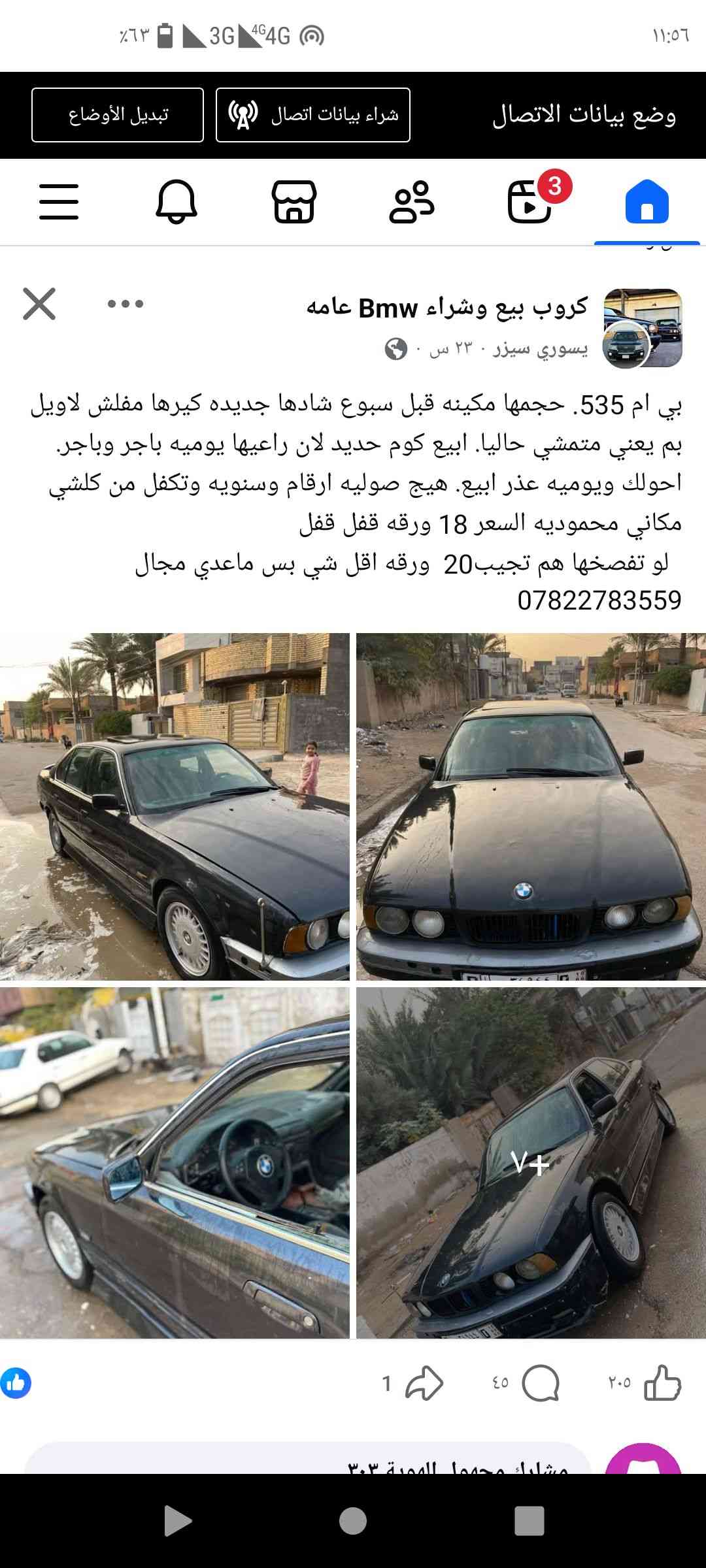Viewport: 706px width, 1568px height.
Task: Go to the Home feed tab
Action: [647, 202]
